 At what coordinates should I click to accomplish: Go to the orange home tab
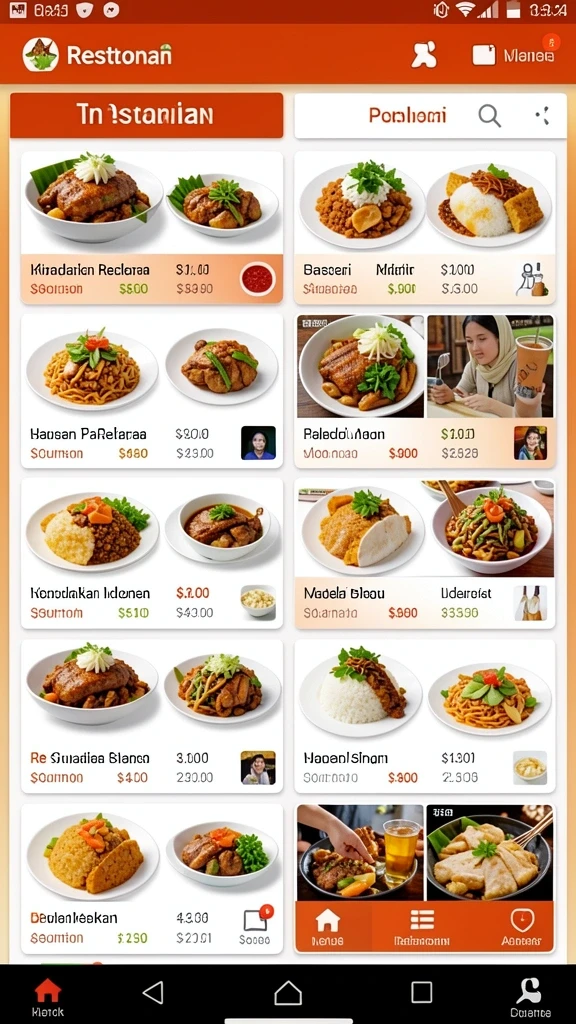point(328,927)
